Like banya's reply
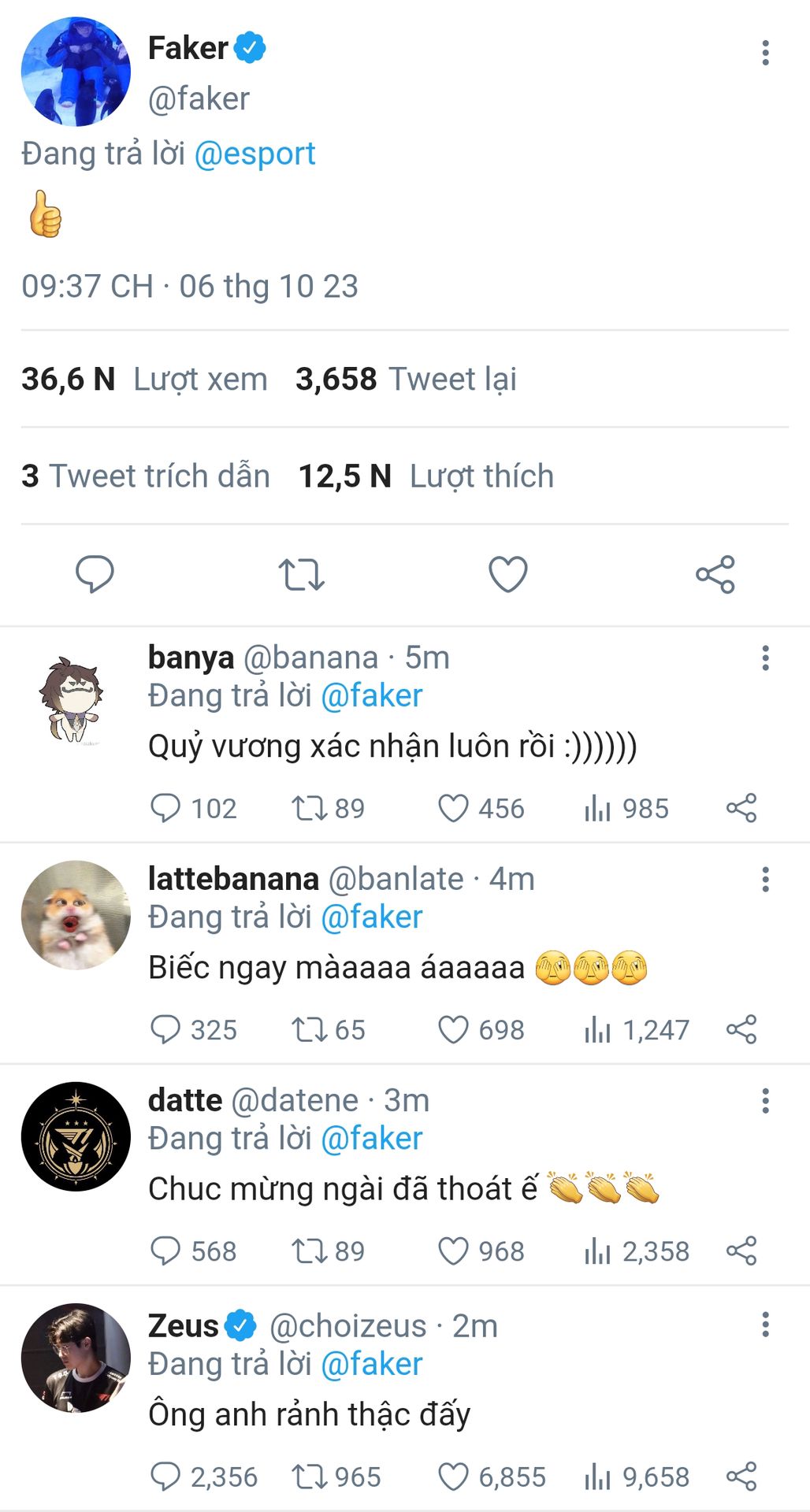 coord(481,808)
